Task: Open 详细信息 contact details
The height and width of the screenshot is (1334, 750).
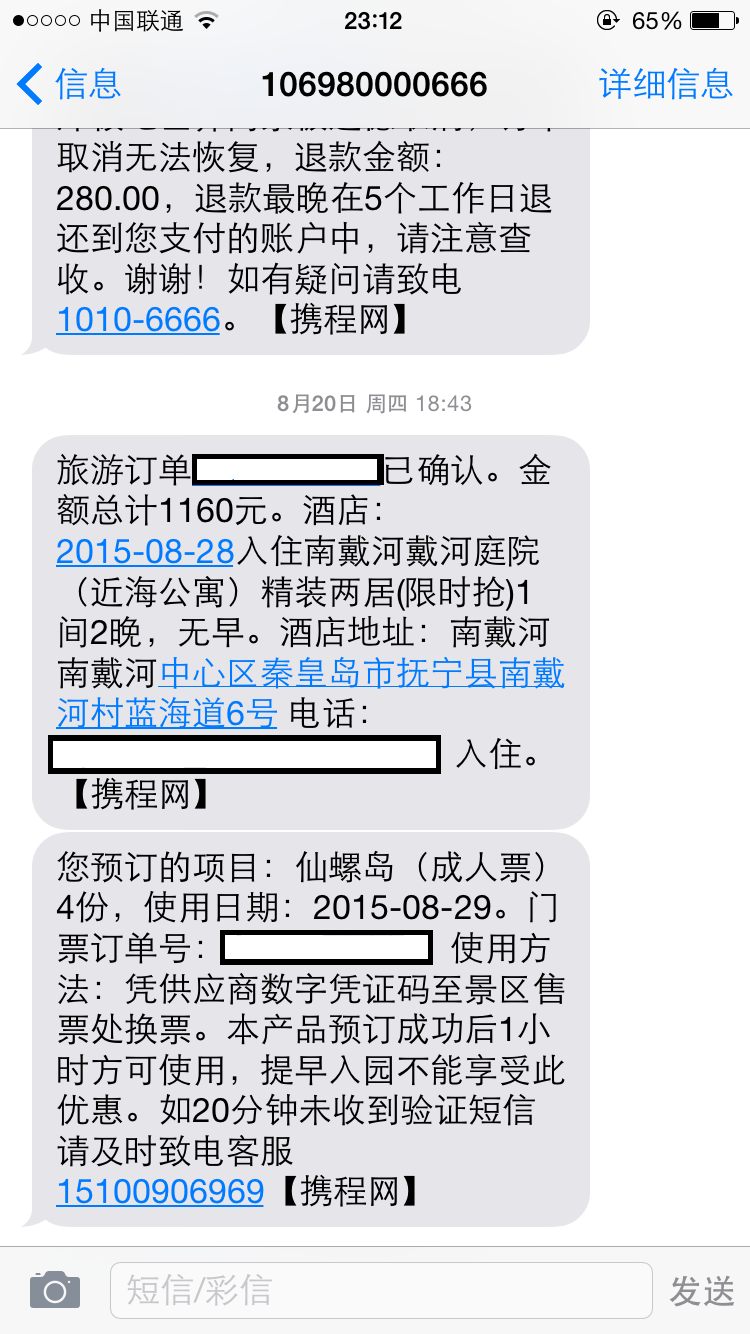Action: tap(665, 84)
